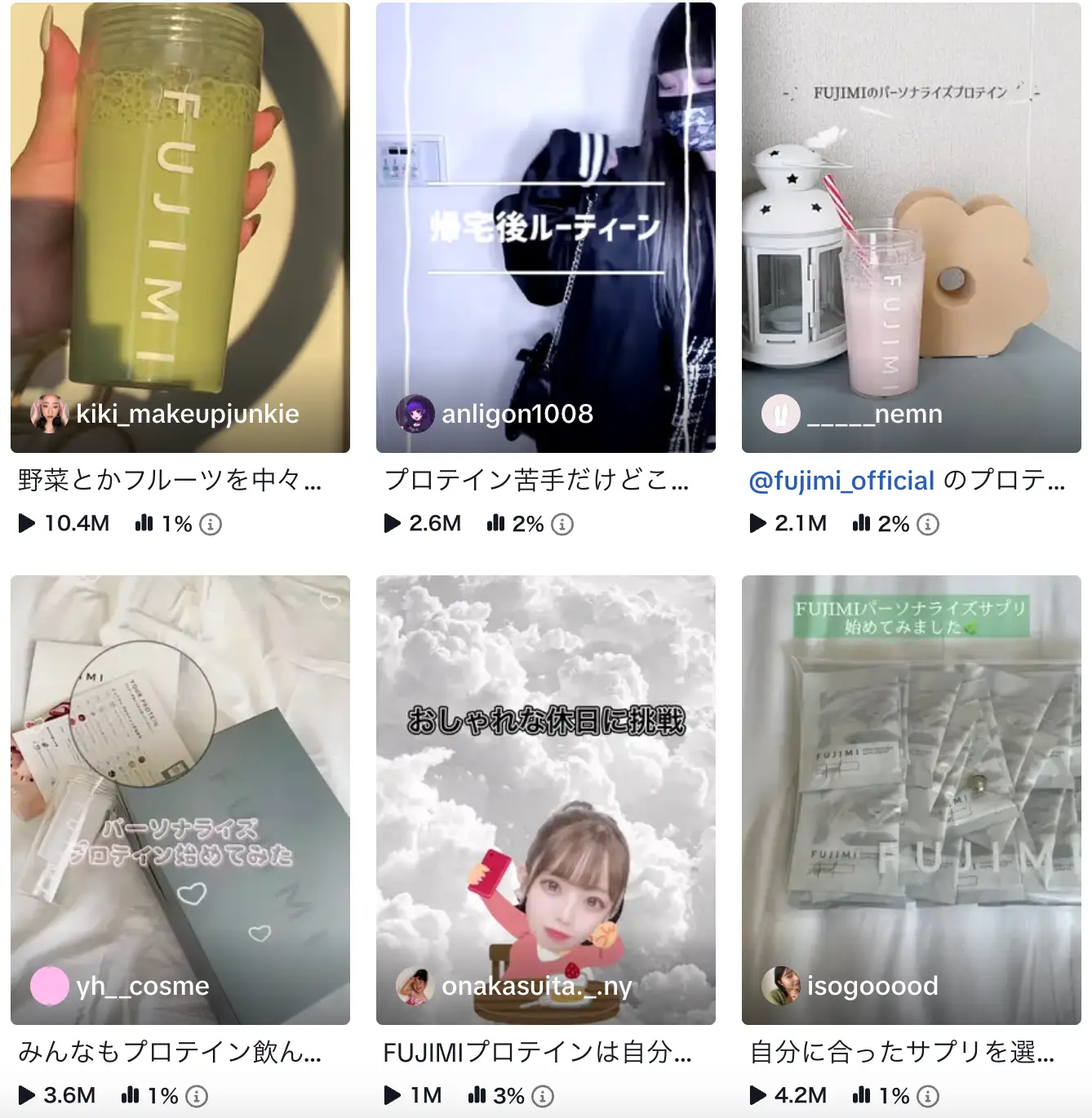Image resolution: width=1092 pixels, height=1118 pixels.
Task: Open the @fujimi_official mention link
Action: (x=841, y=481)
